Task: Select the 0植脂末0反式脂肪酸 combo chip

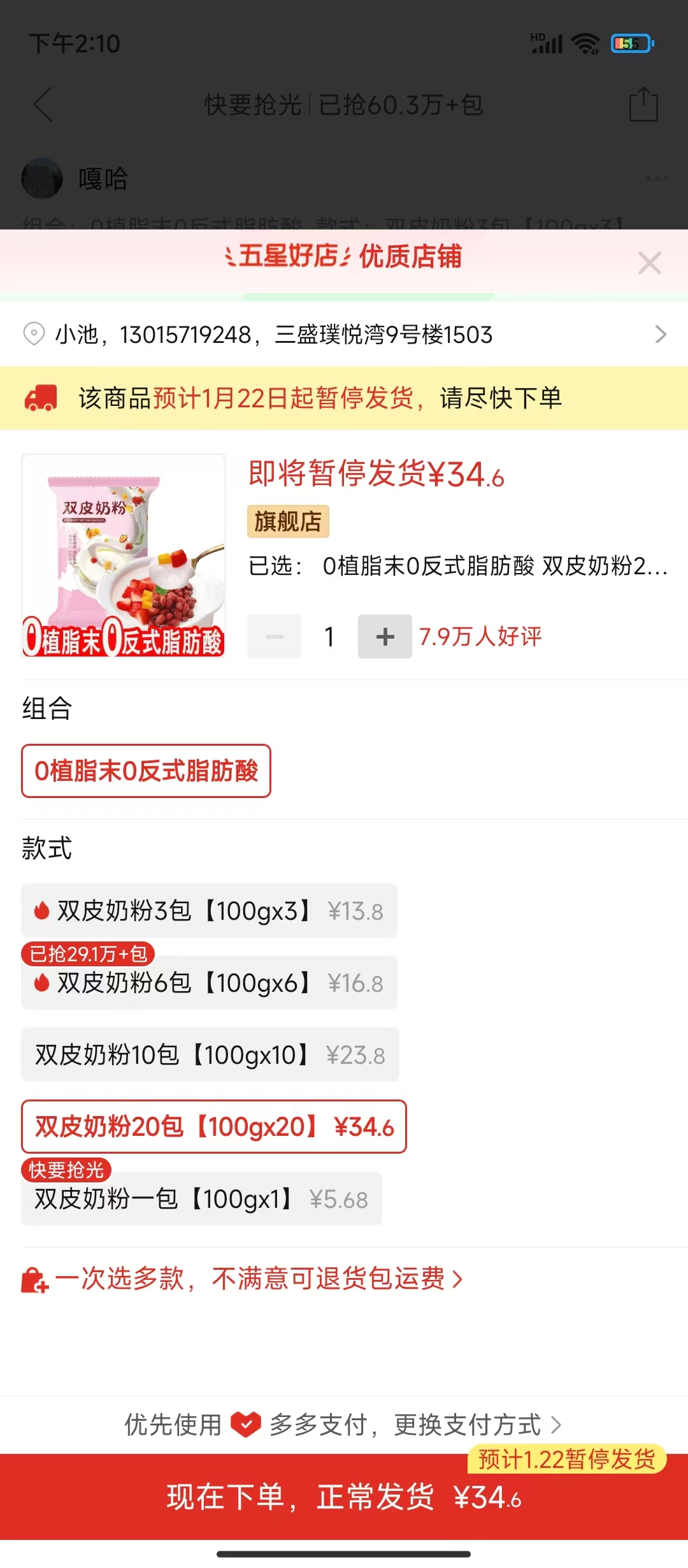Action: [146, 771]
